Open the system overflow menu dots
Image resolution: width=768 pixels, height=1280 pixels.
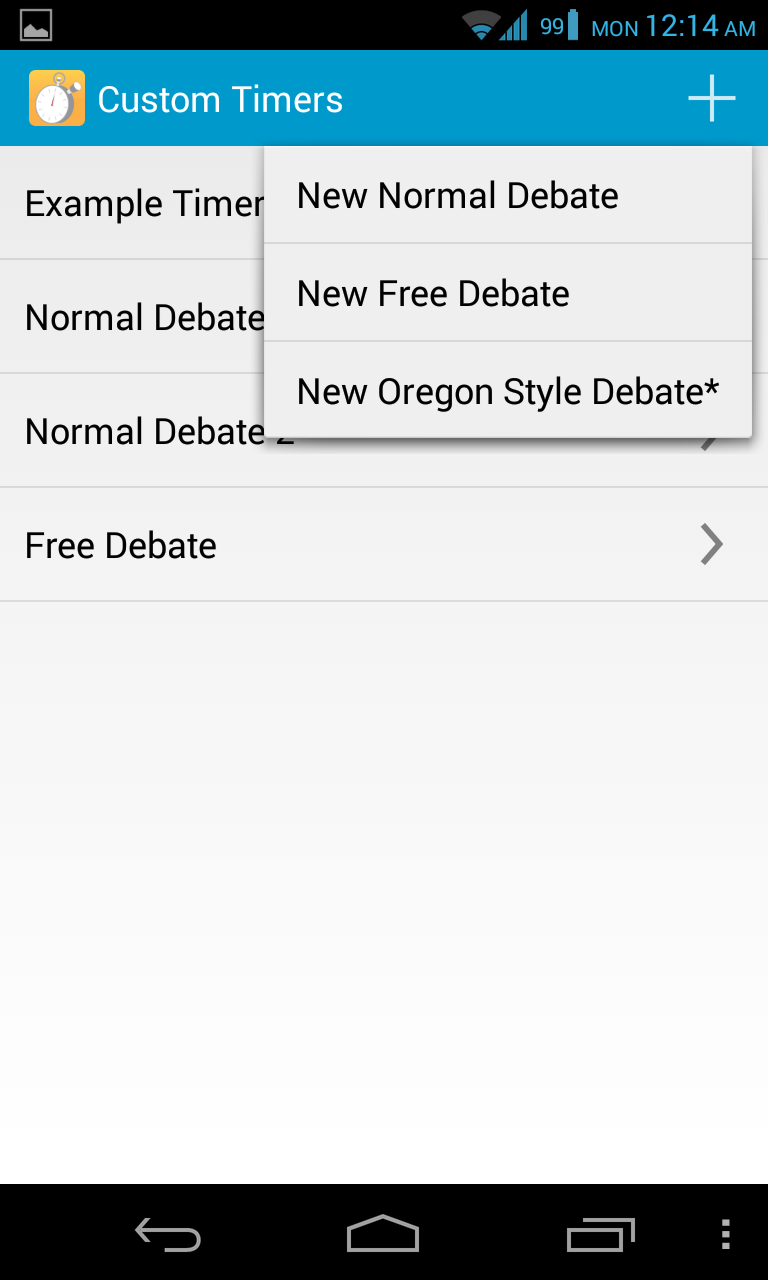pos(726,1234)
